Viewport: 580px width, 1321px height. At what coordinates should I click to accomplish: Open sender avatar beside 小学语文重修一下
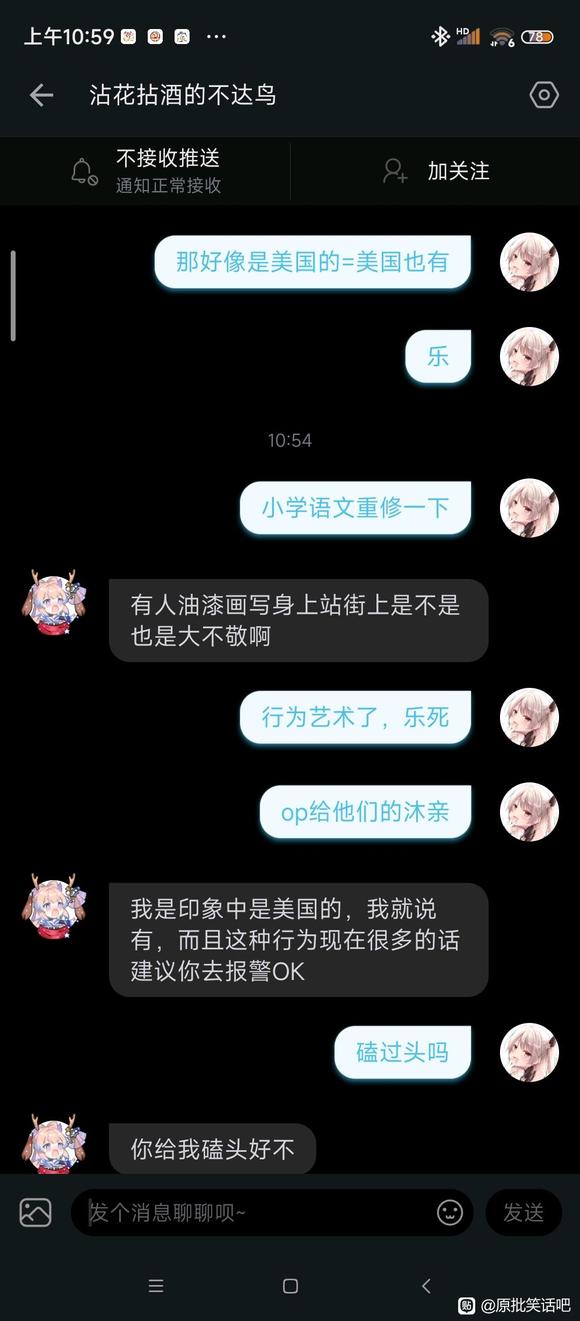tap(529, 507)
